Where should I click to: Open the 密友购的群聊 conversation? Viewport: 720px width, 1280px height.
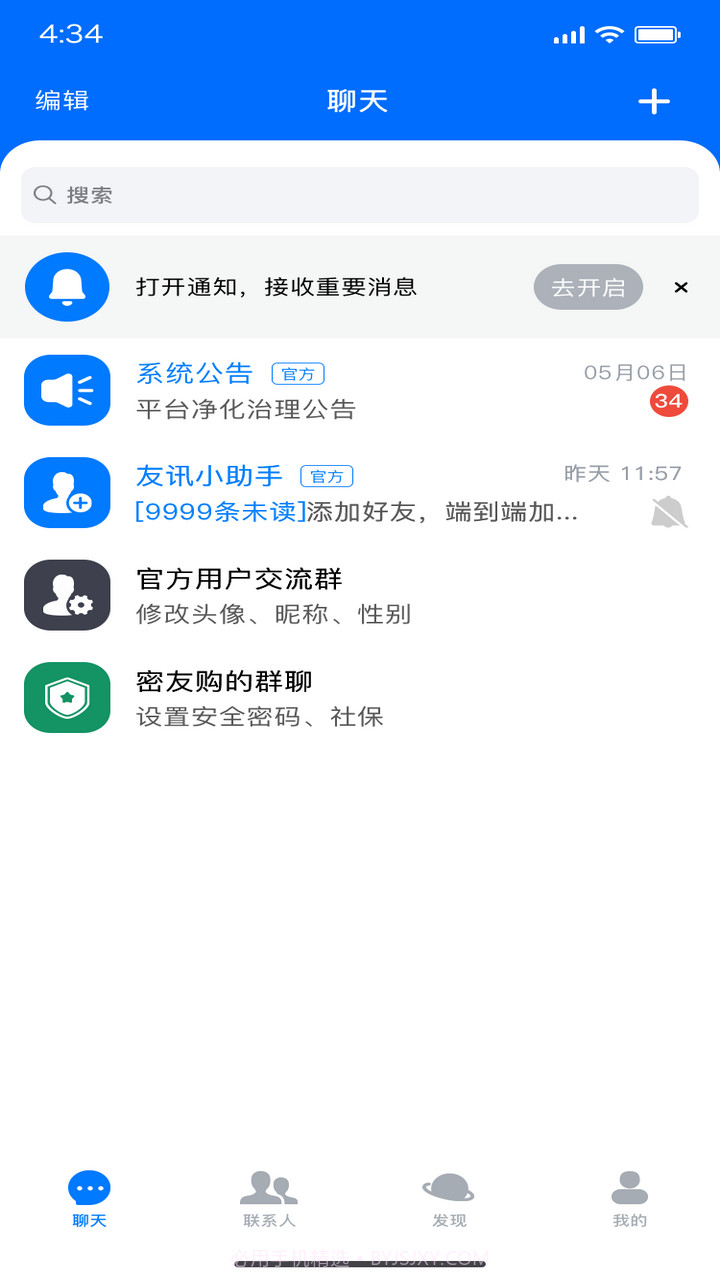[x=360, y=697]
